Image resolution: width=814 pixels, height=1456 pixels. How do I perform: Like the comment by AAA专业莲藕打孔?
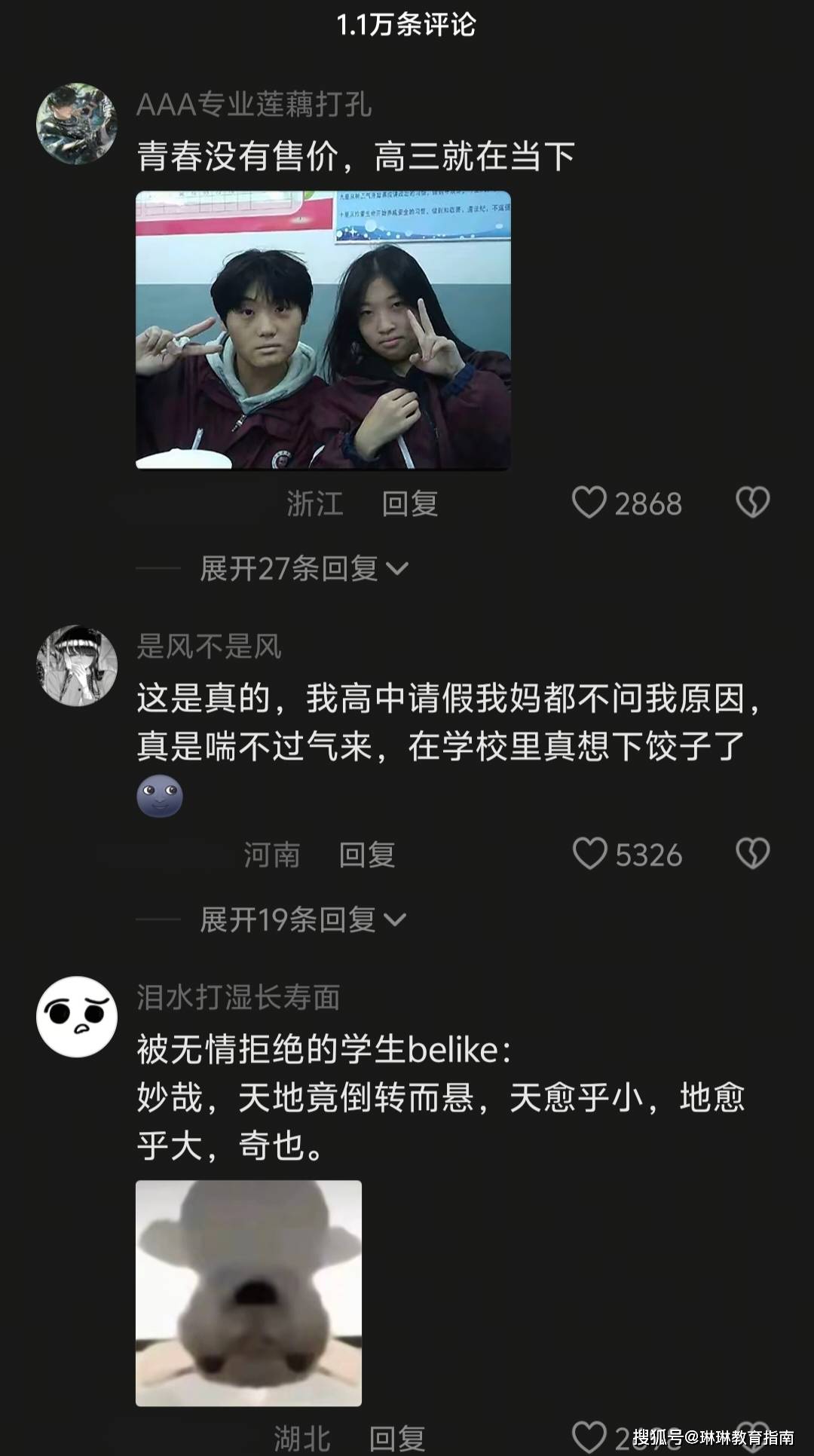[x=589, y=503]
